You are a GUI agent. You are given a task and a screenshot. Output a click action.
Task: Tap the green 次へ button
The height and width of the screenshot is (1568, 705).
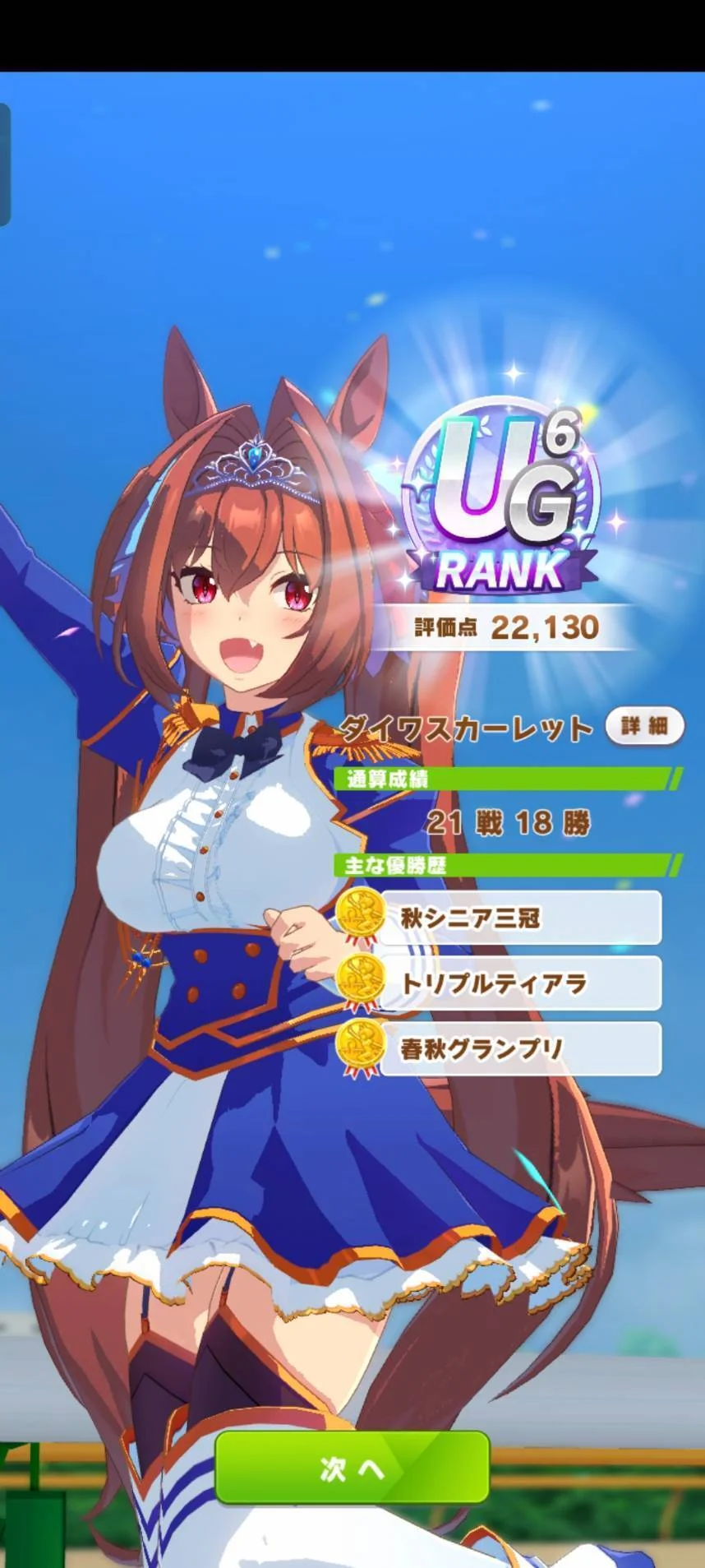click(x=352, y=1468)
